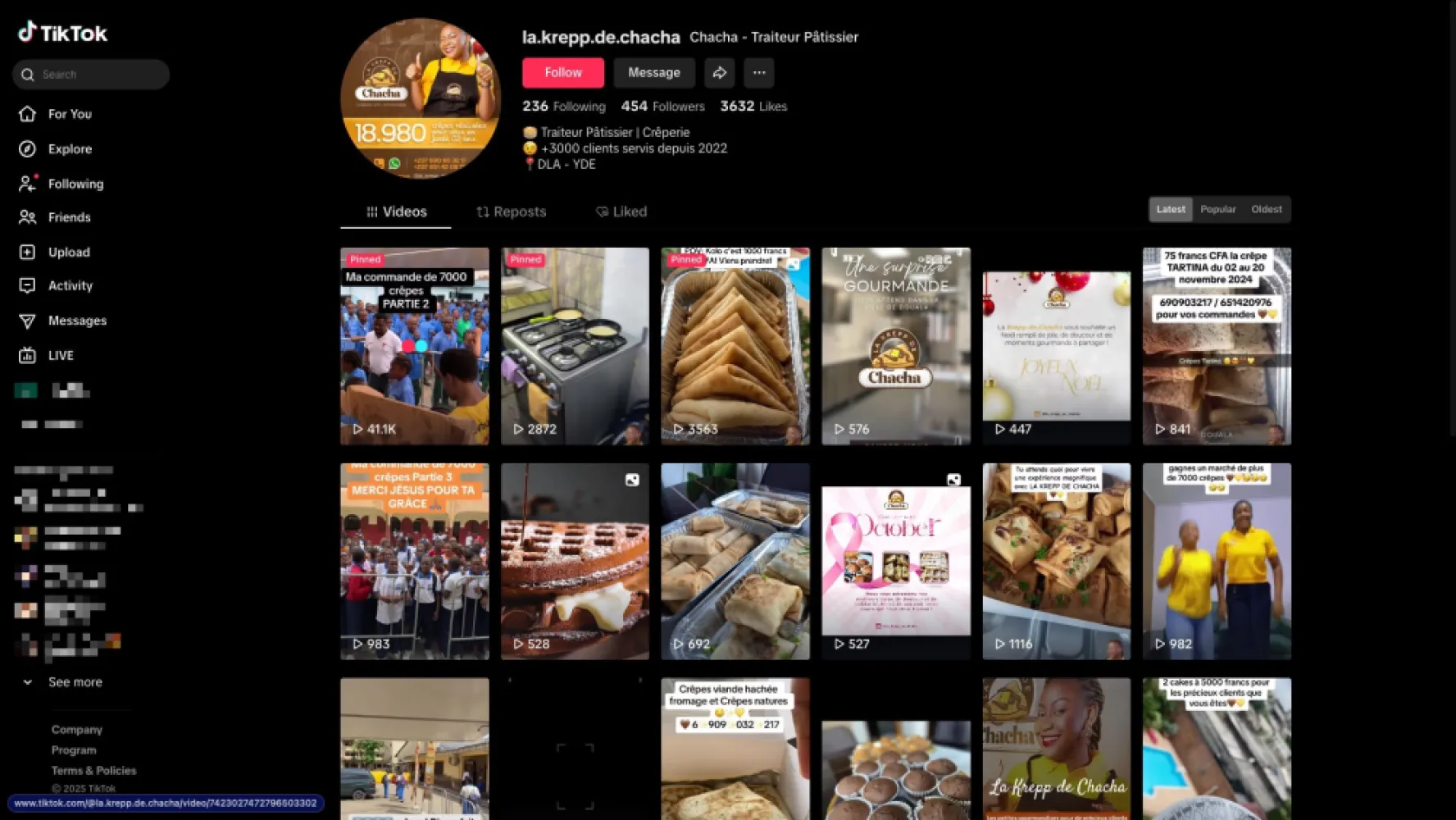Share this profile
1456x820 pixels.
(719, 73)
